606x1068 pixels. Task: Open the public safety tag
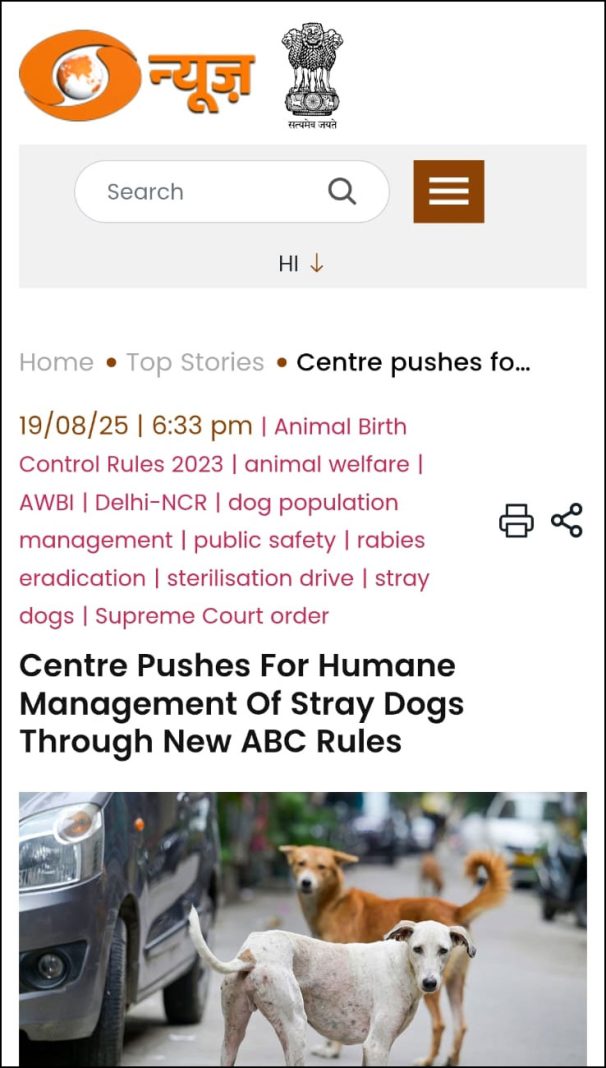pyautogui.click(x=265, y=541)
